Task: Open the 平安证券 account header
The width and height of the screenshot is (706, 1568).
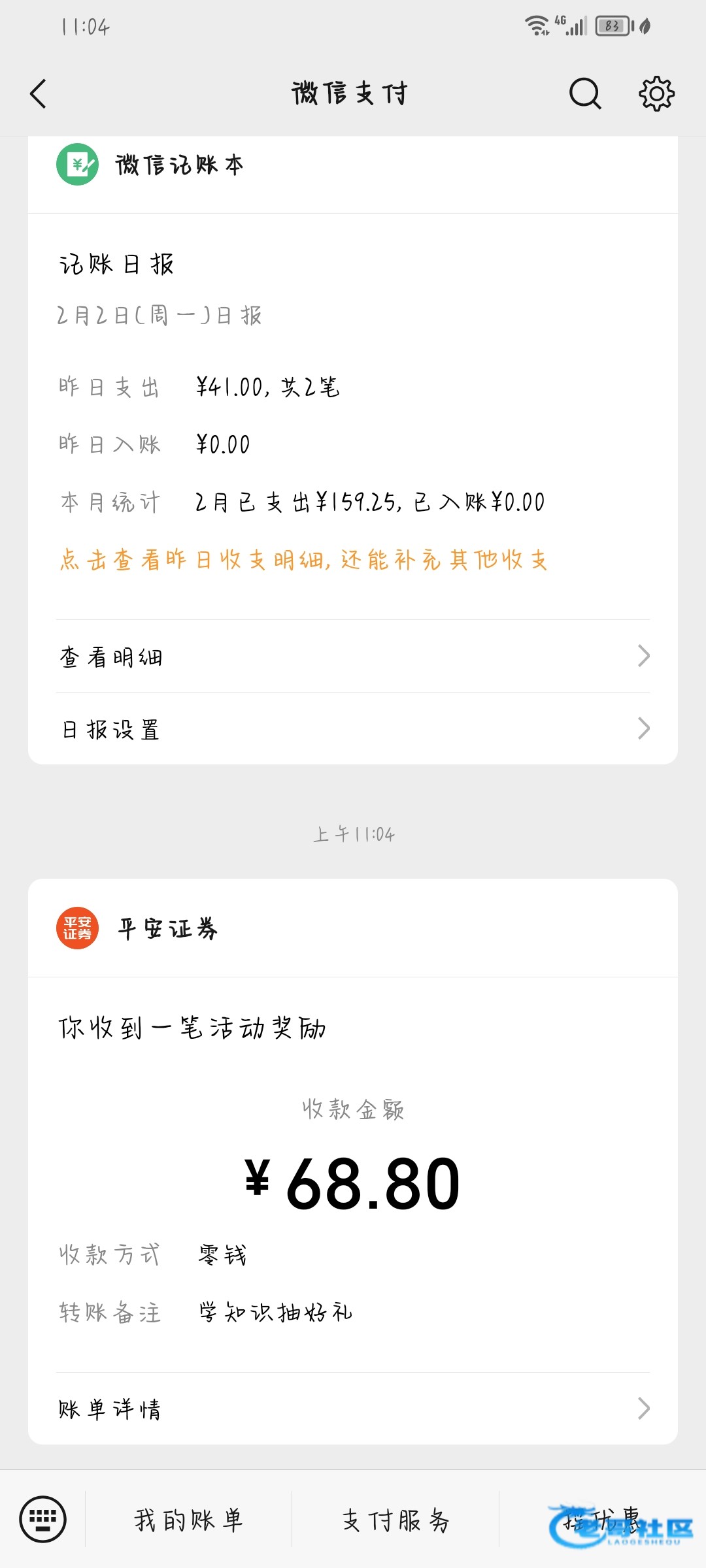Action: coord(353,928)
